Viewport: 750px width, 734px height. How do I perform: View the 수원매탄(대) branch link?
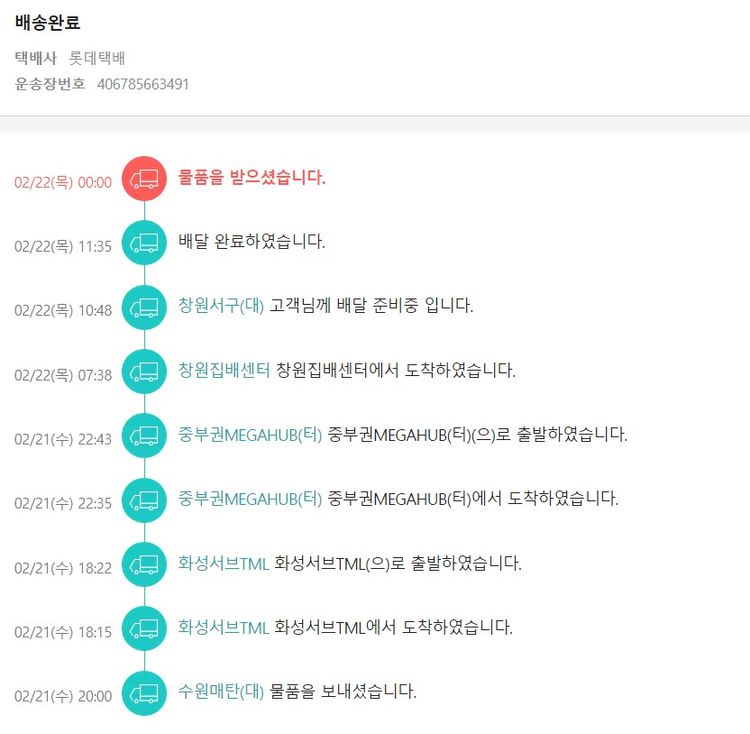point(221,691)
